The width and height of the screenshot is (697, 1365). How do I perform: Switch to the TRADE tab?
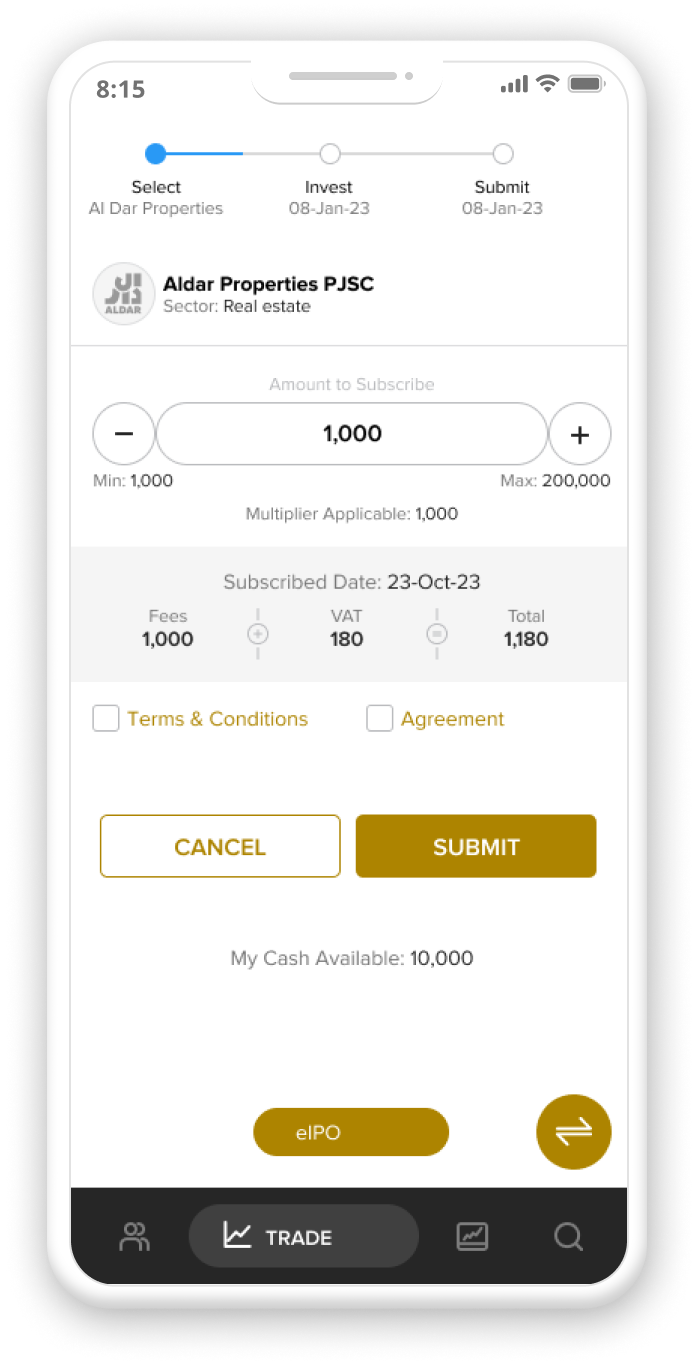coord(303,1237)
